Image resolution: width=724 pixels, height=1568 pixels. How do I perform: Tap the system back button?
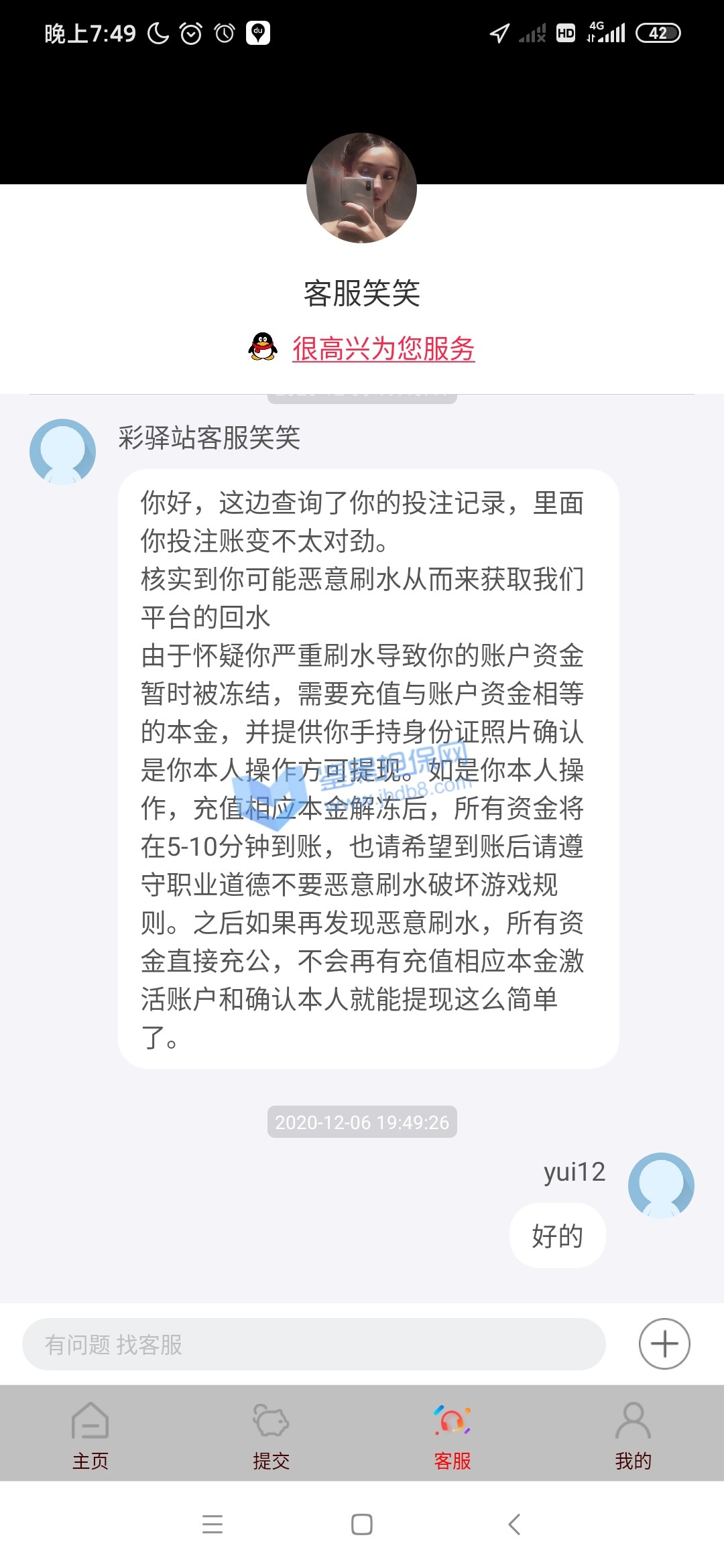pyautogui.click(x=514, y=1524)
